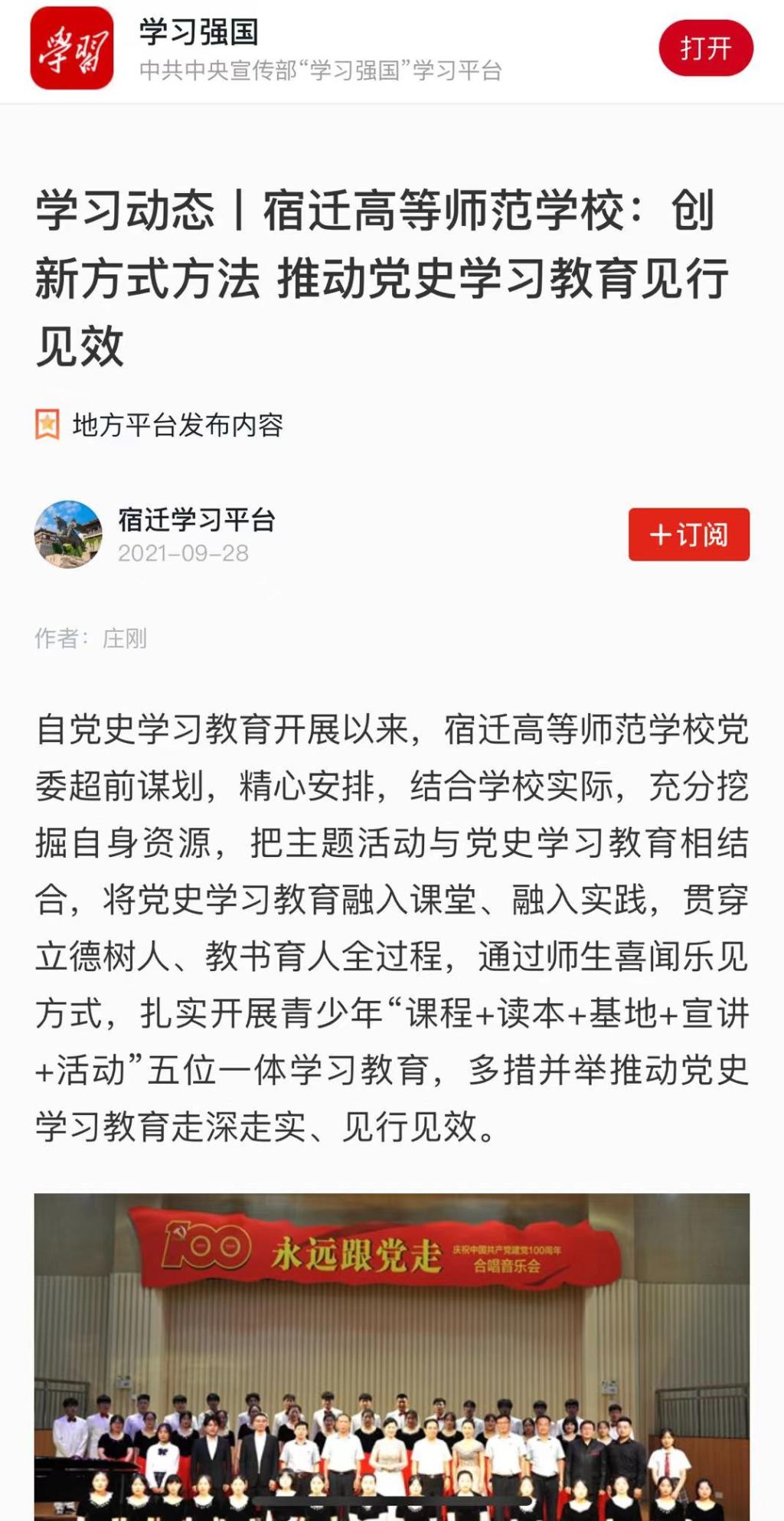This screenshot has height=1521, width=784.
Task: Tap the 打开 button to open the app
Action: click(x=705, y=48)
